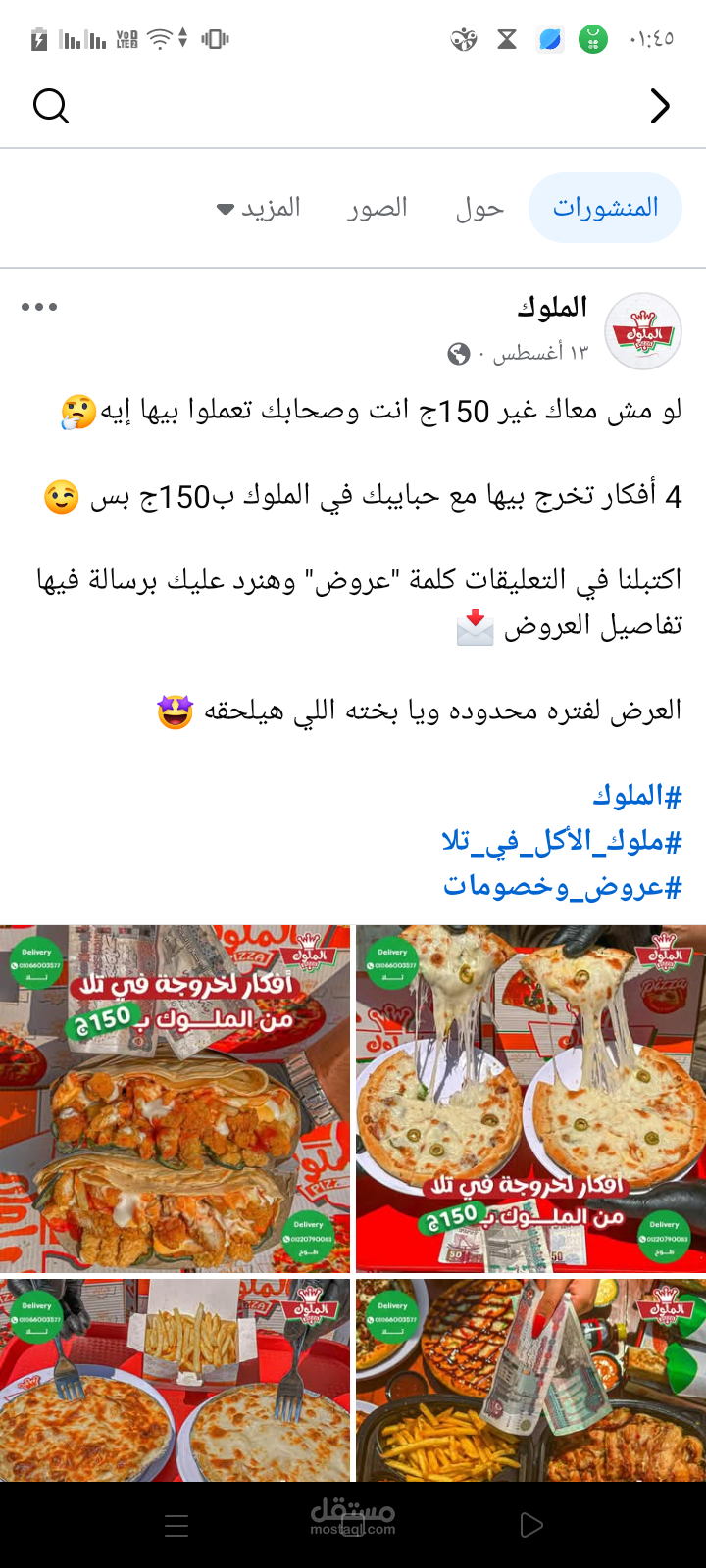The width and height of the screenshot is (706, 1568).
Task: Go back using the top arrow
Action: [661, 106]
